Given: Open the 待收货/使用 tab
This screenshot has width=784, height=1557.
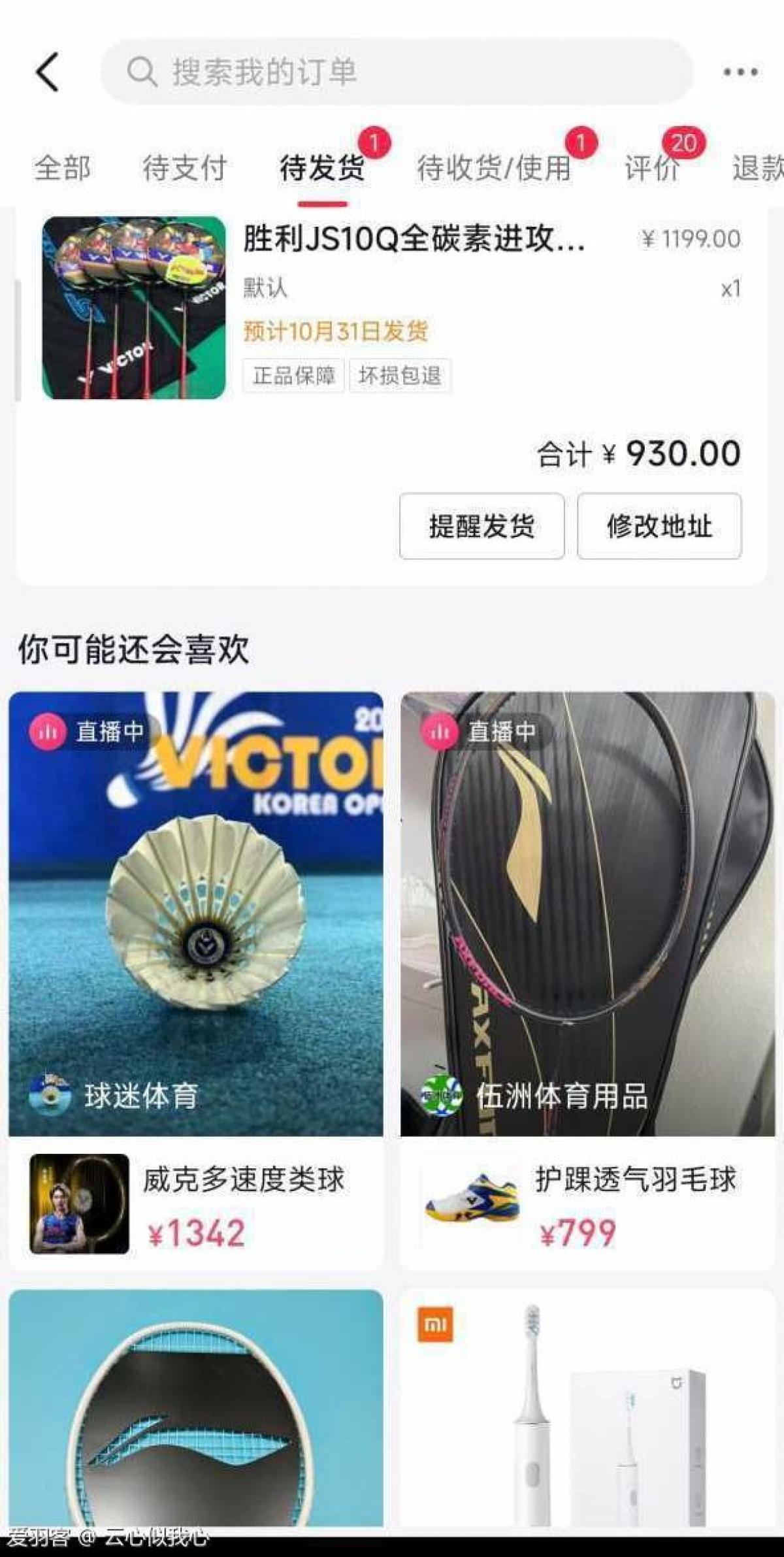Looking at the screenshot, I should (494, 169).
